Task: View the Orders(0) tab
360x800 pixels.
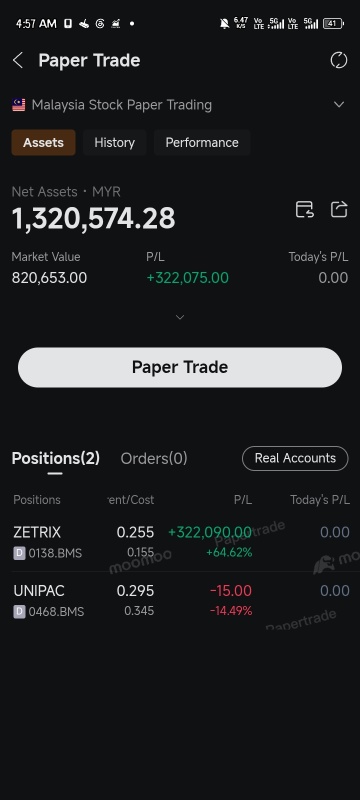Action: 154,458
